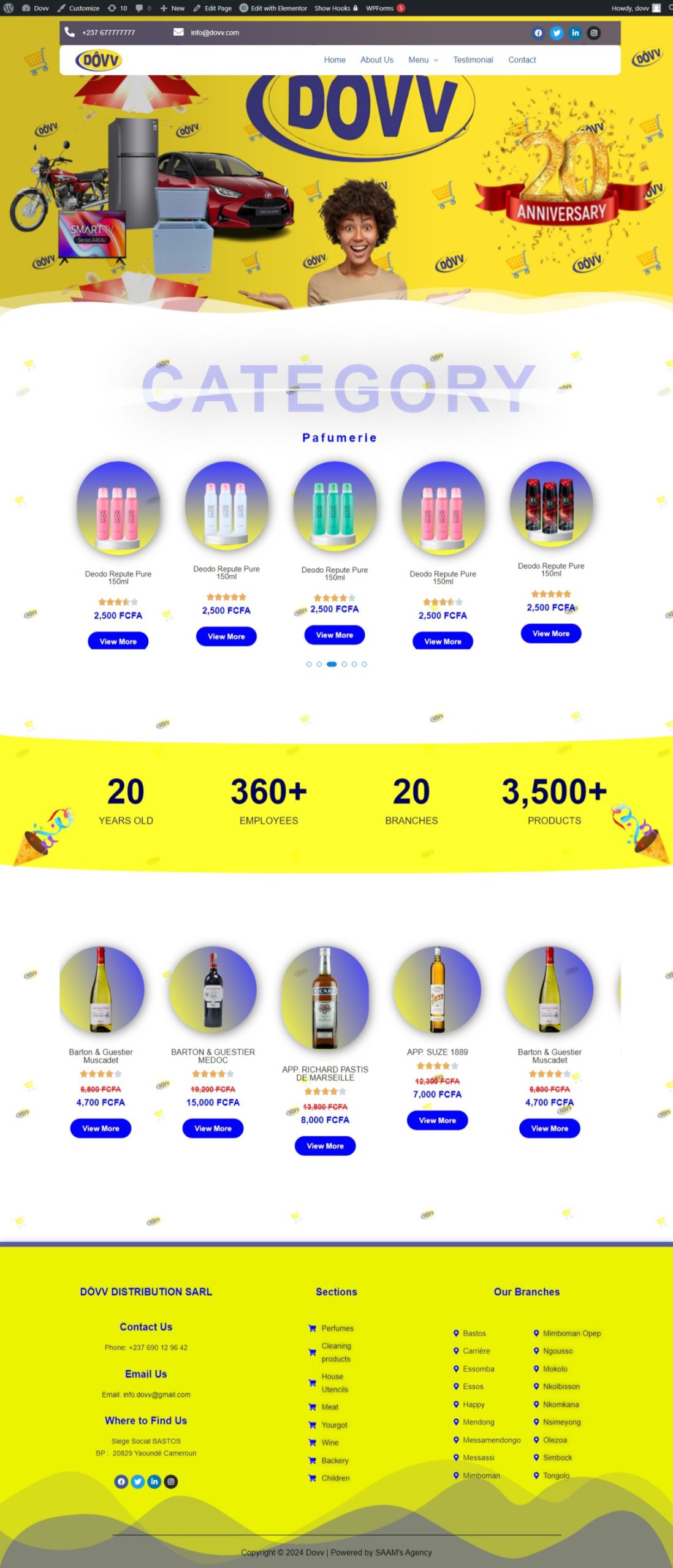
Task: Open the Home nav link
Action: [335, 60]
